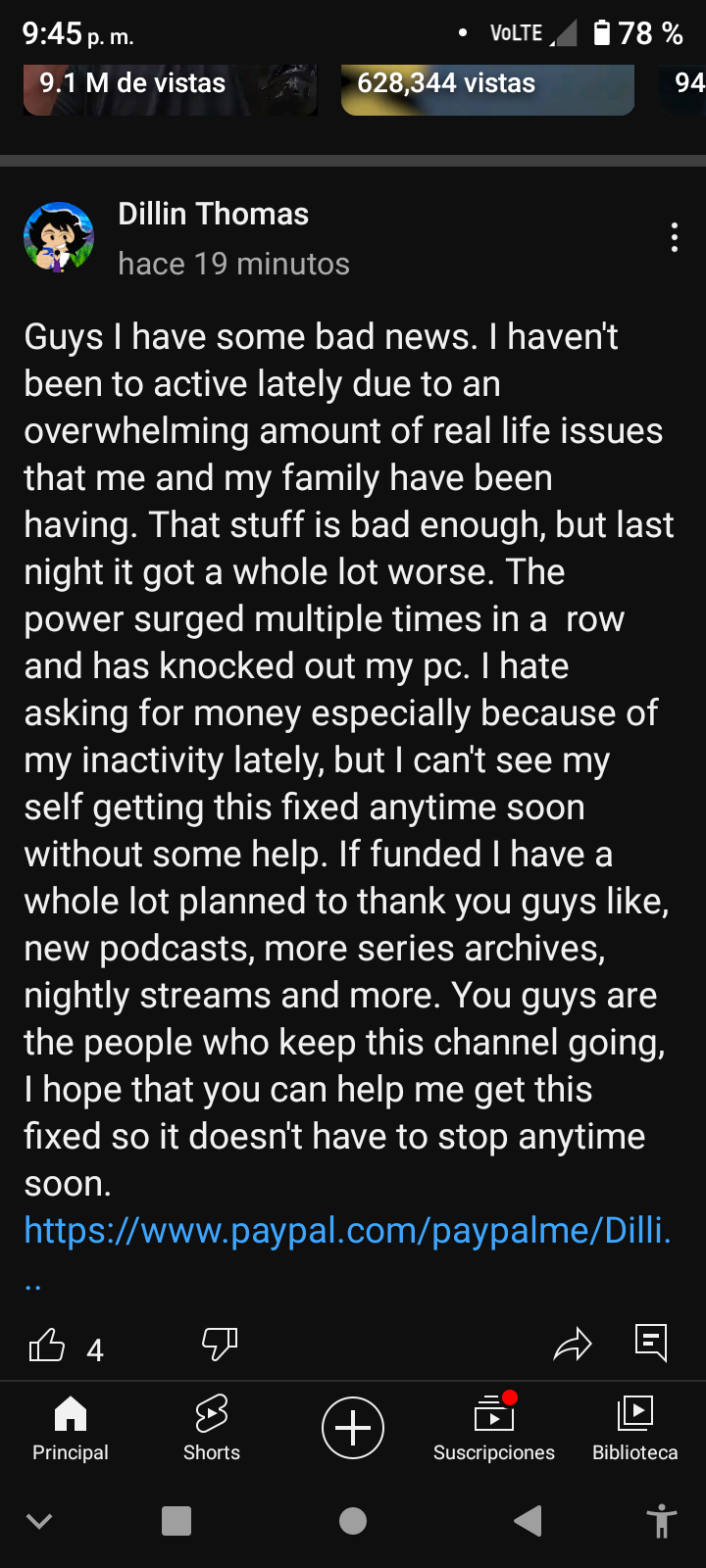This screenshot has height=1568, width=706.
Task: Open the Suscripciones tab
Action: click(x=494, y=1428)
